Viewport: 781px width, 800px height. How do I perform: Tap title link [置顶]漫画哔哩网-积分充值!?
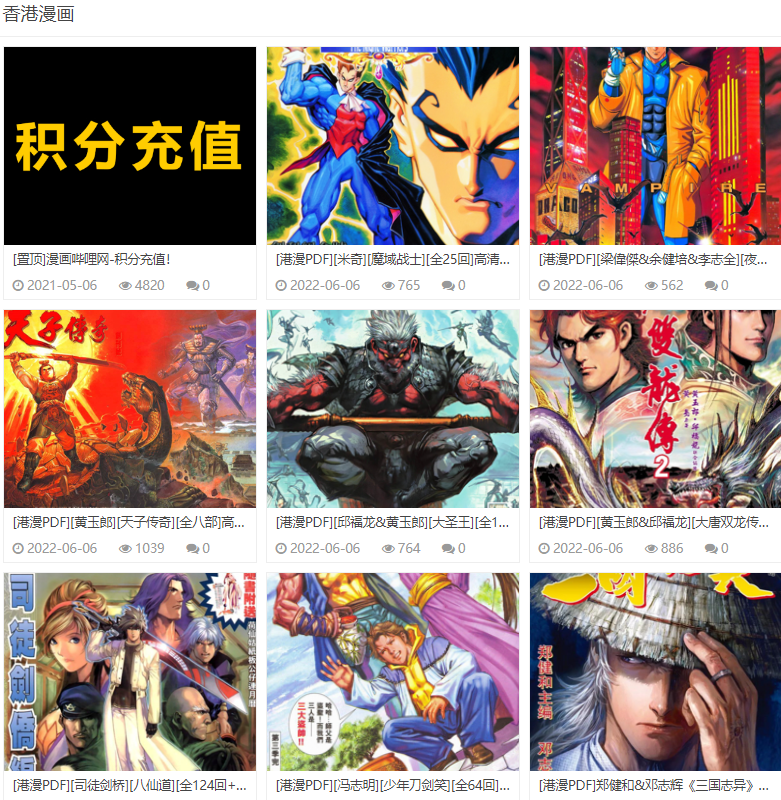92,259
